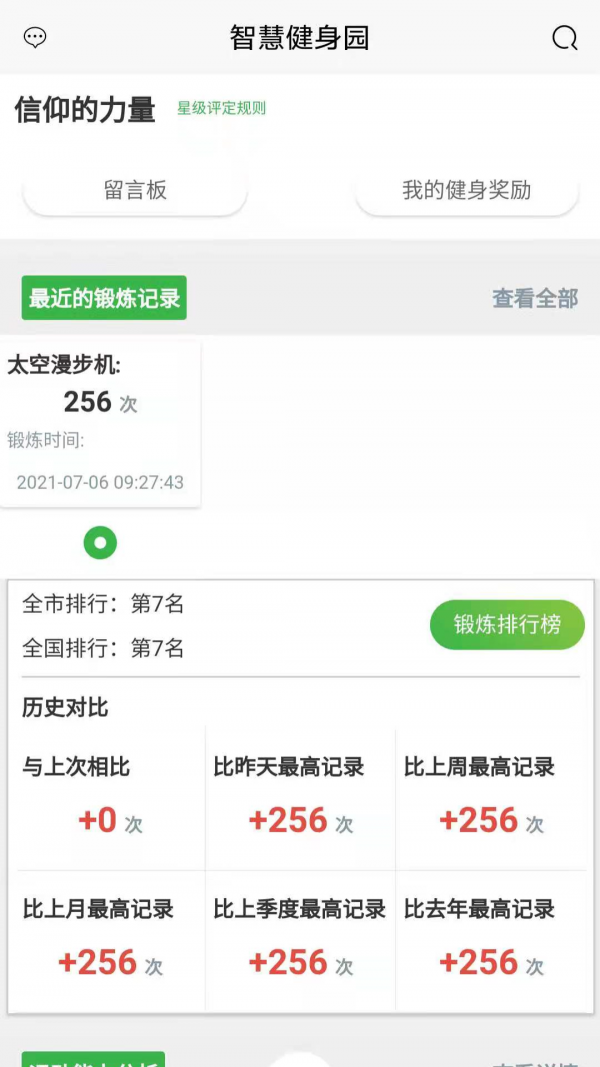Open the chat bubble messages icon
Viewport: 600px width, 1067px height.
click(x=35, y=38)
